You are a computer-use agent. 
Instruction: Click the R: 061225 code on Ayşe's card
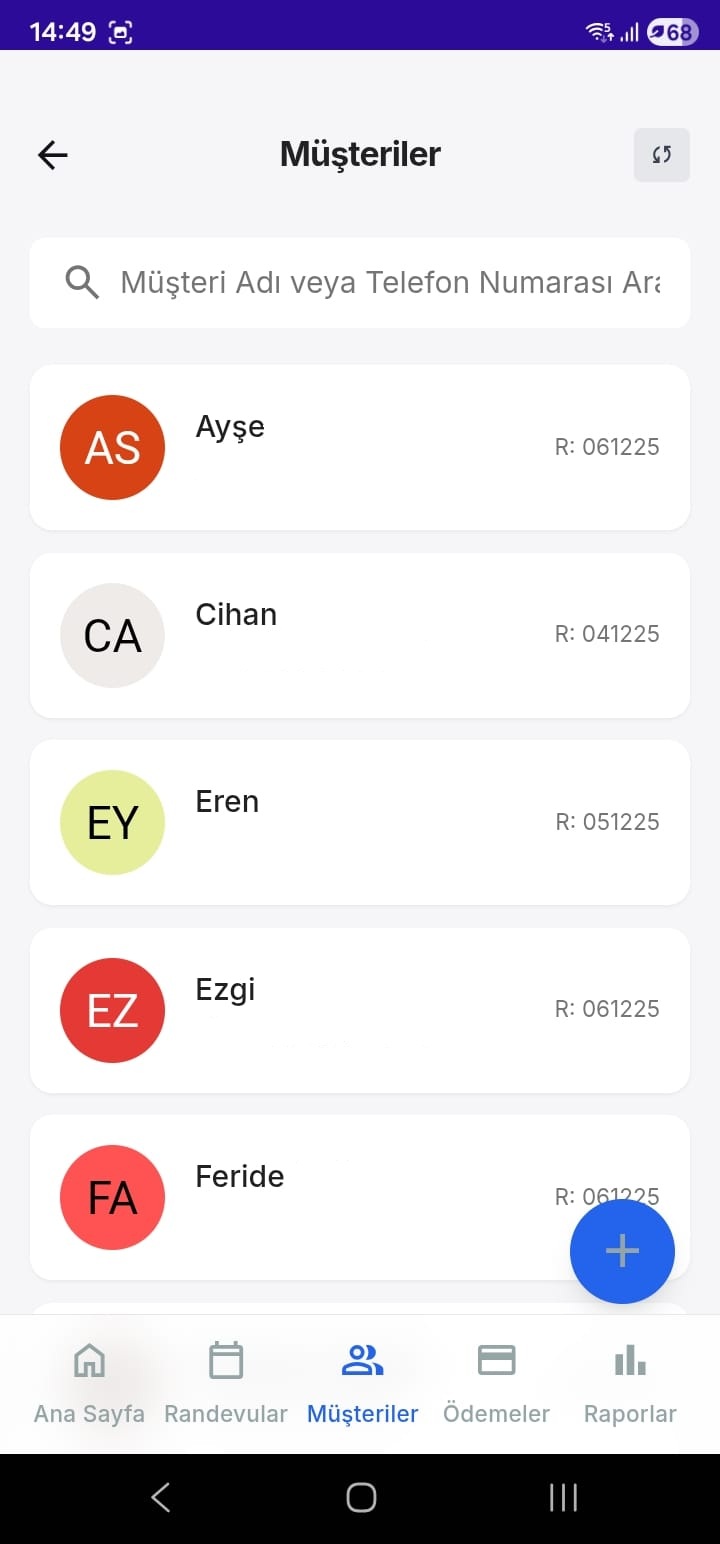coord(607,447)
